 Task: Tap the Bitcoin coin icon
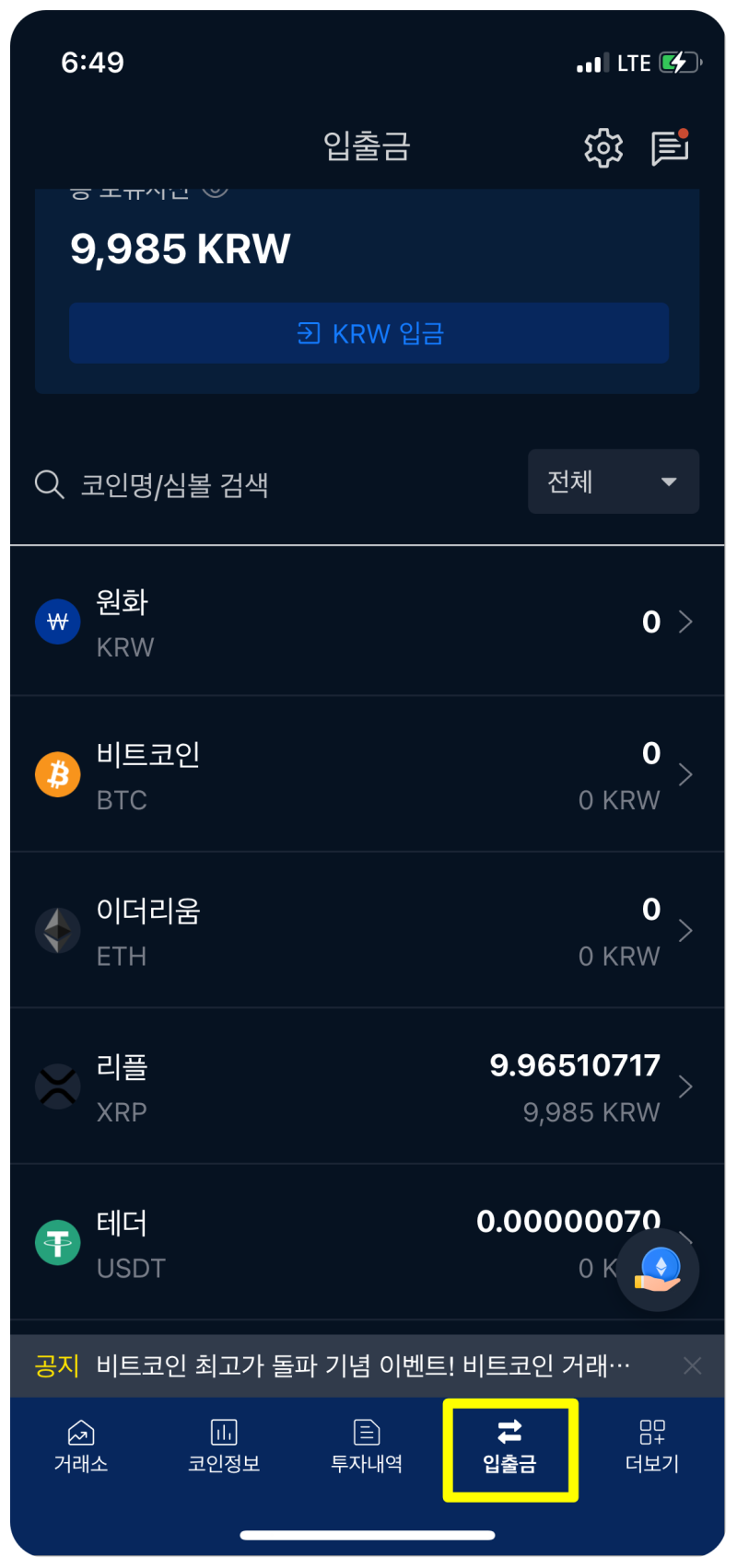click(x=57, y=773)
